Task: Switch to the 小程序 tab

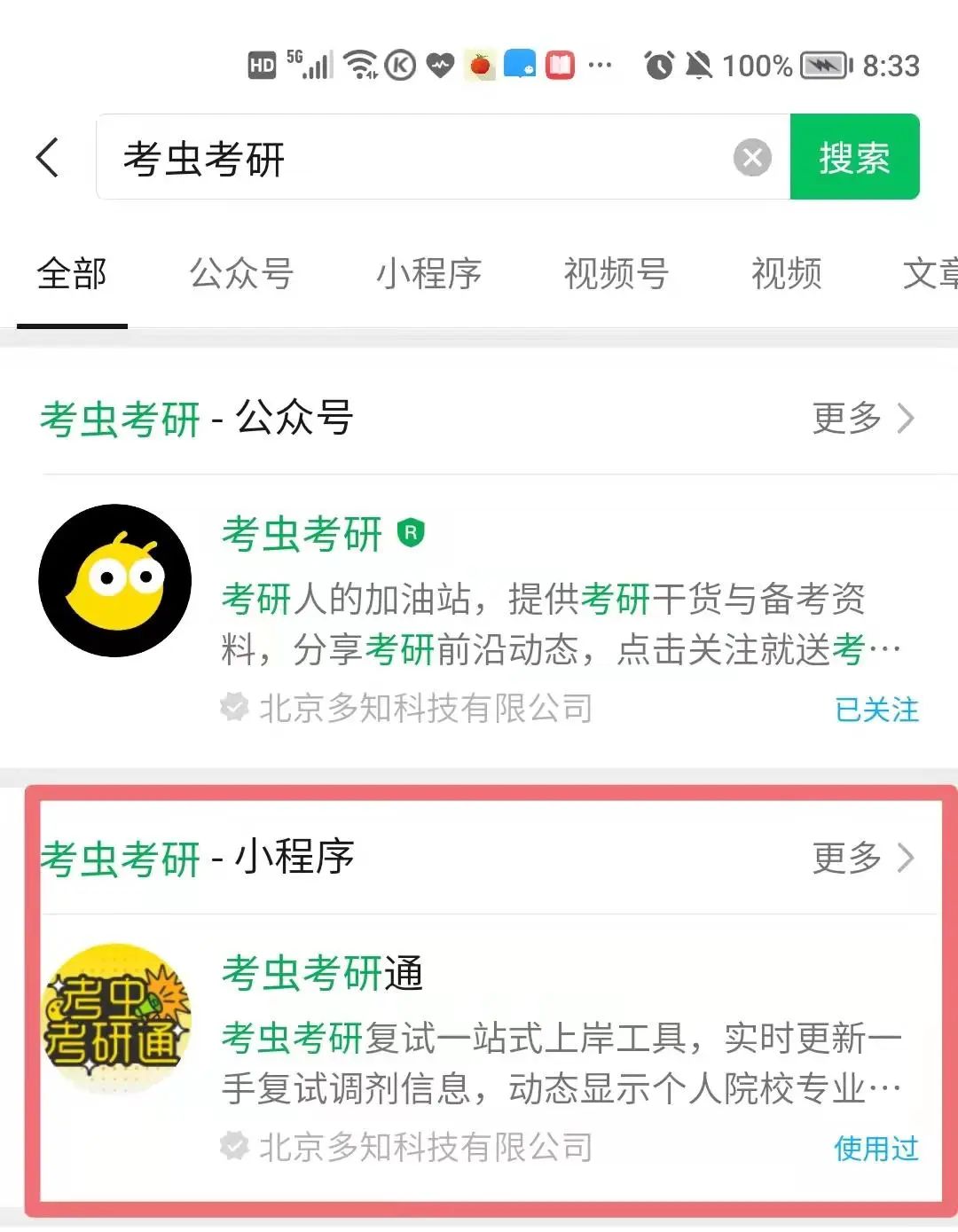Action: (x=428, y=274)
